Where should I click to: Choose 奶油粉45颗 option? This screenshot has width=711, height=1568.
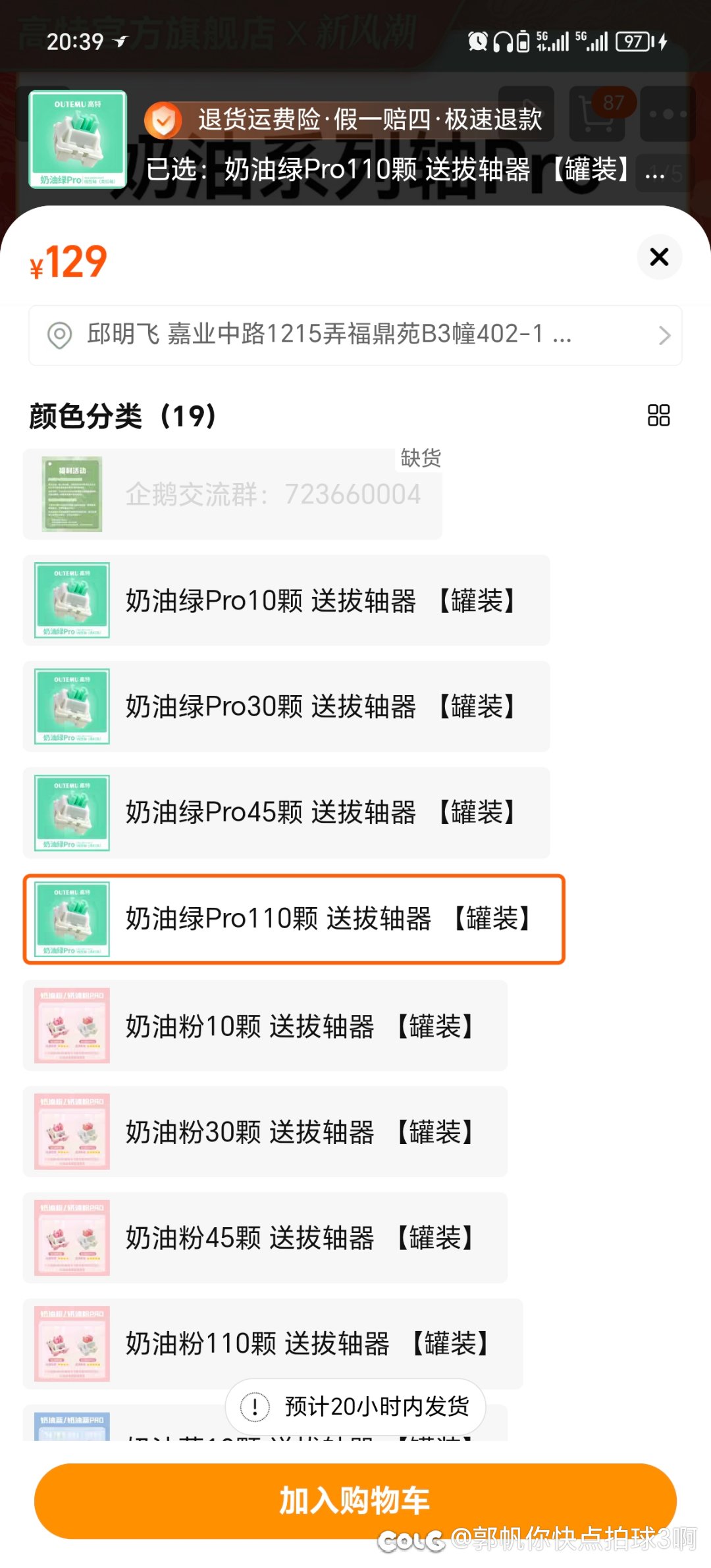point(265,1238)
